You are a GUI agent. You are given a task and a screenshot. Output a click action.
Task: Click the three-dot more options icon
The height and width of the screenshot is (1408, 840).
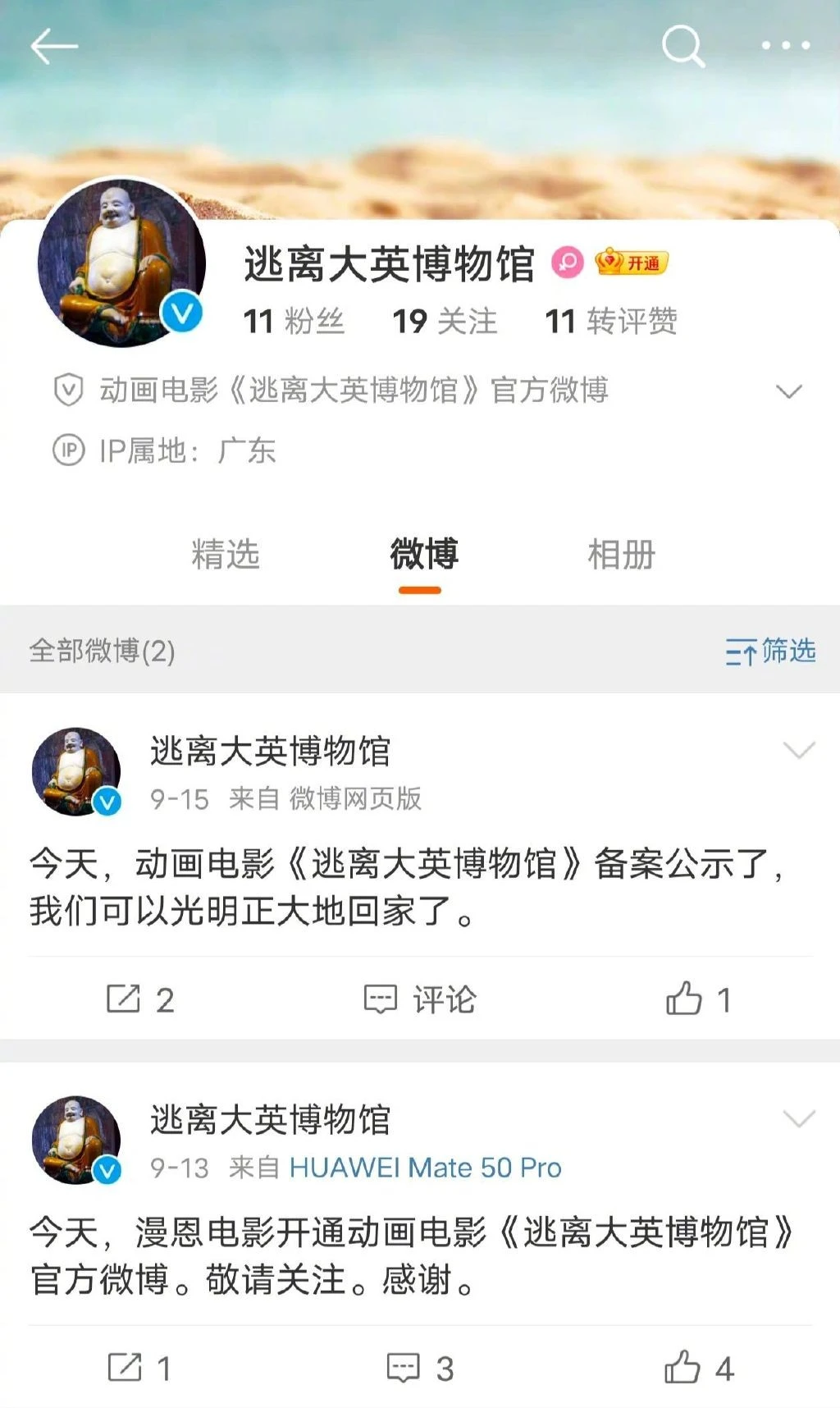click(786, 47)
